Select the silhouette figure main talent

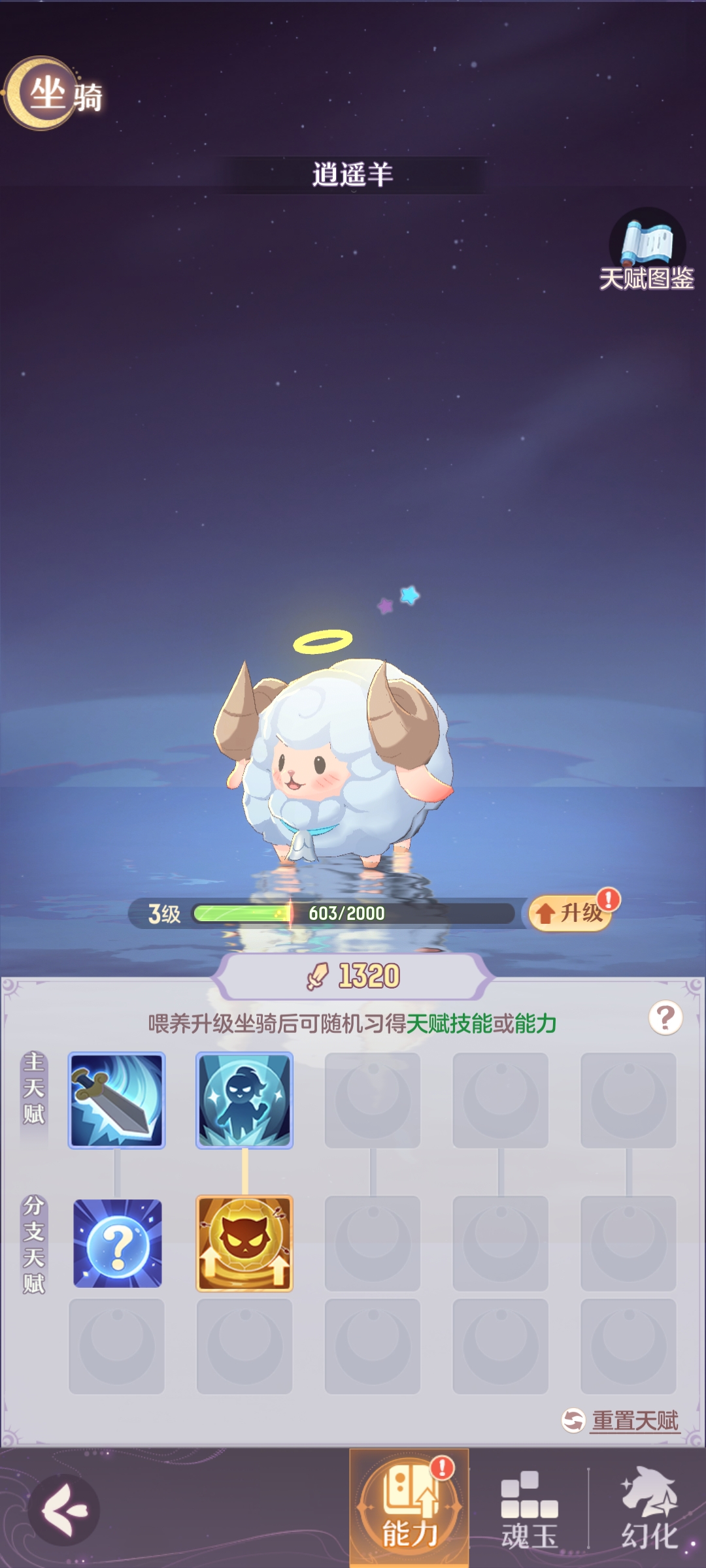pyautogui.click(x=244, y=1100)
